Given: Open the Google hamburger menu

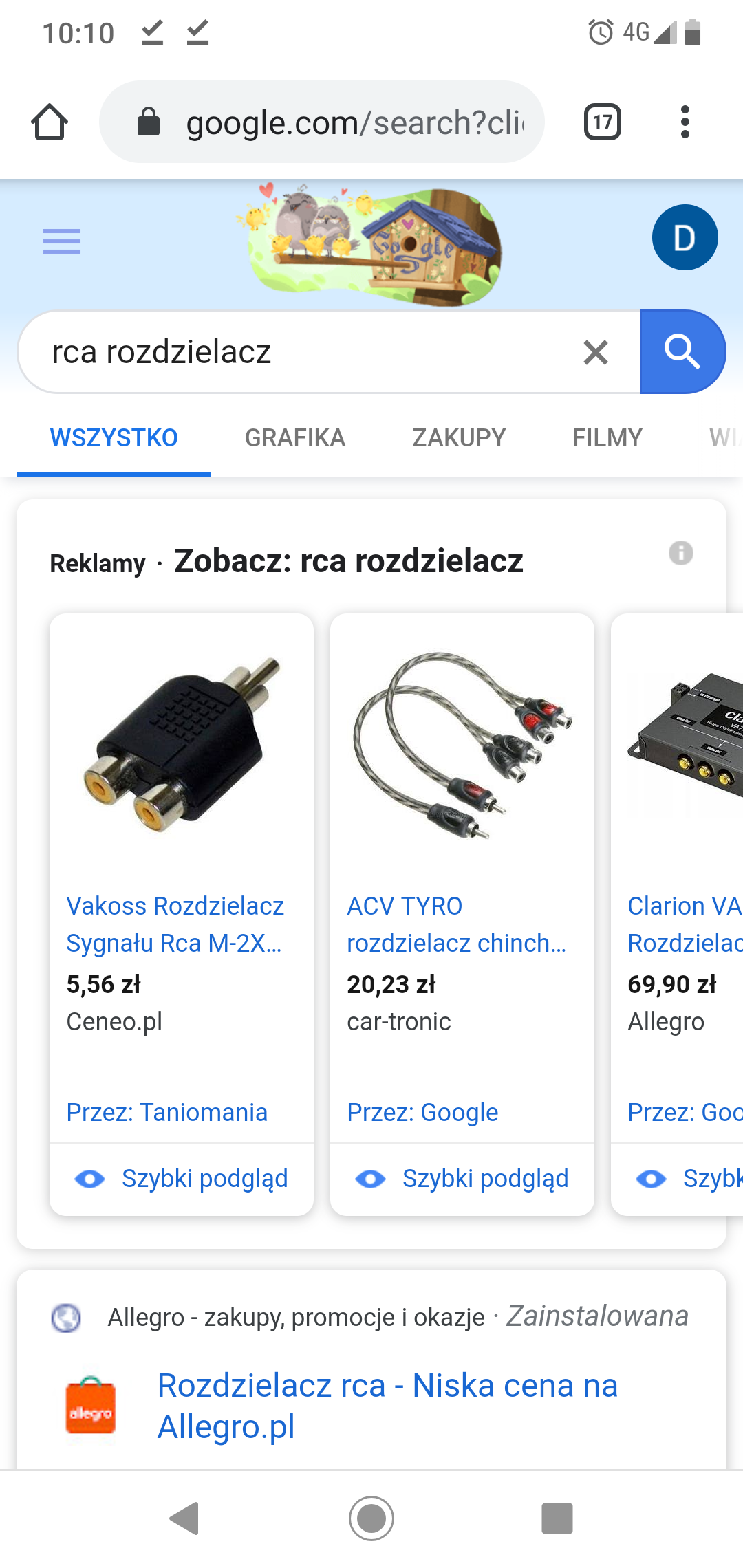Looking at the screenshot, I should [x=62, y=241].
